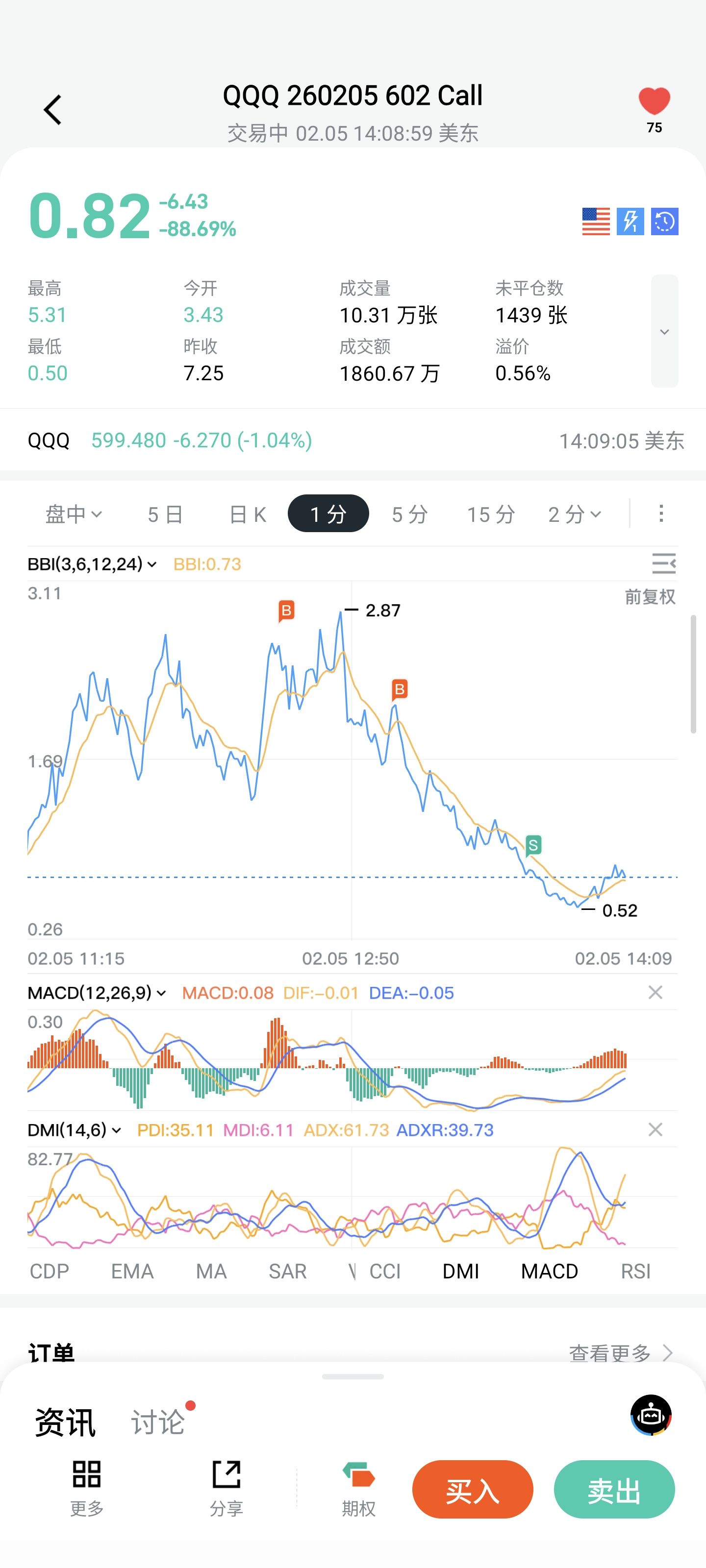The image size is (706, 1568).
Task: Share this quote via 分享
Action: pos(226,1488)
